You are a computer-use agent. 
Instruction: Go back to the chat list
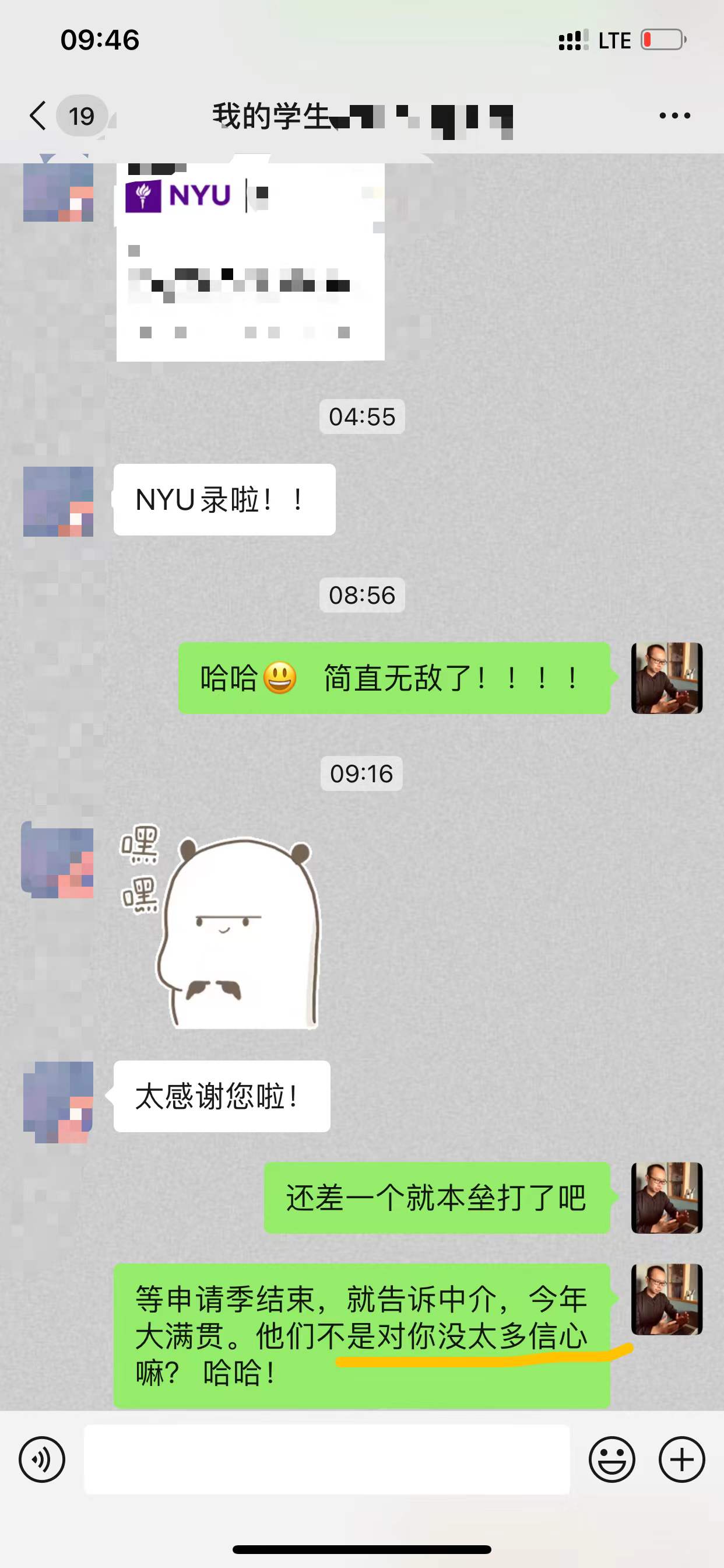[38, 116]
